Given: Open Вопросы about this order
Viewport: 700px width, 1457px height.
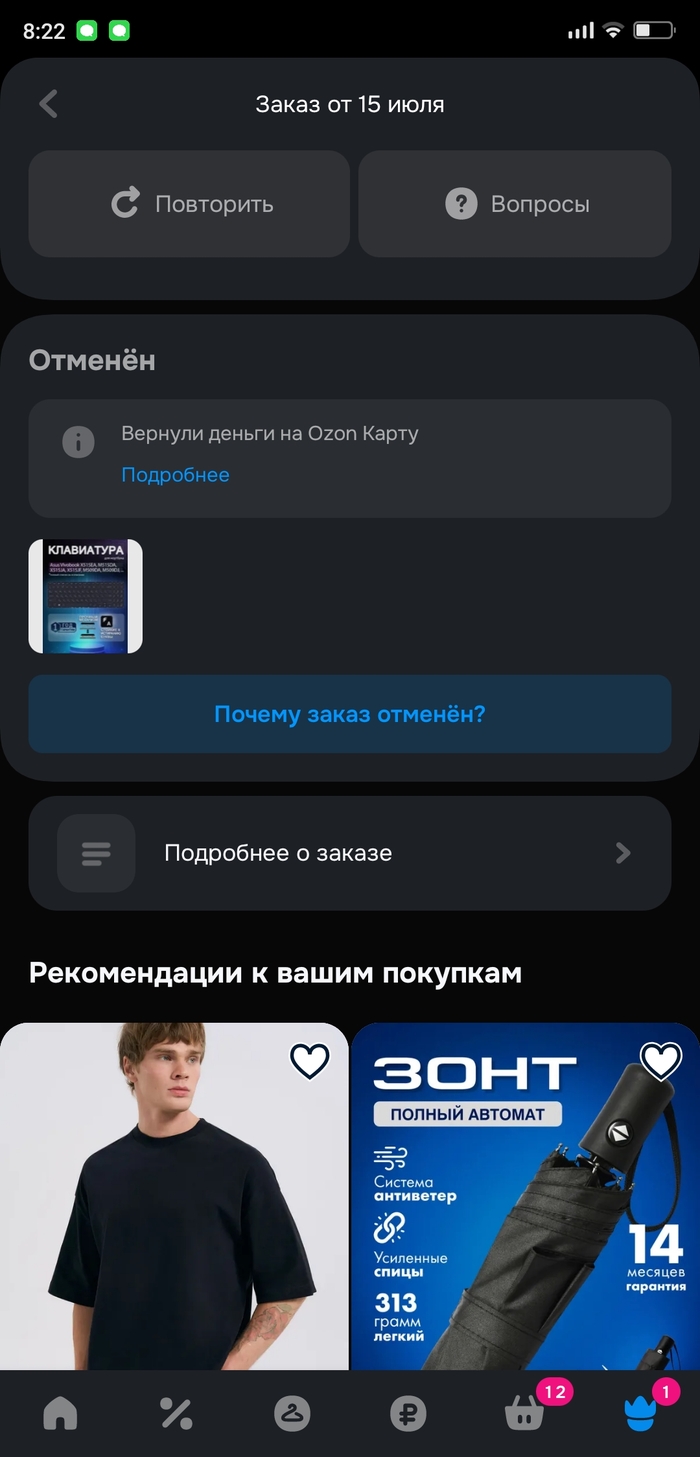Looking at the screenshot, I should coord(515,204).
